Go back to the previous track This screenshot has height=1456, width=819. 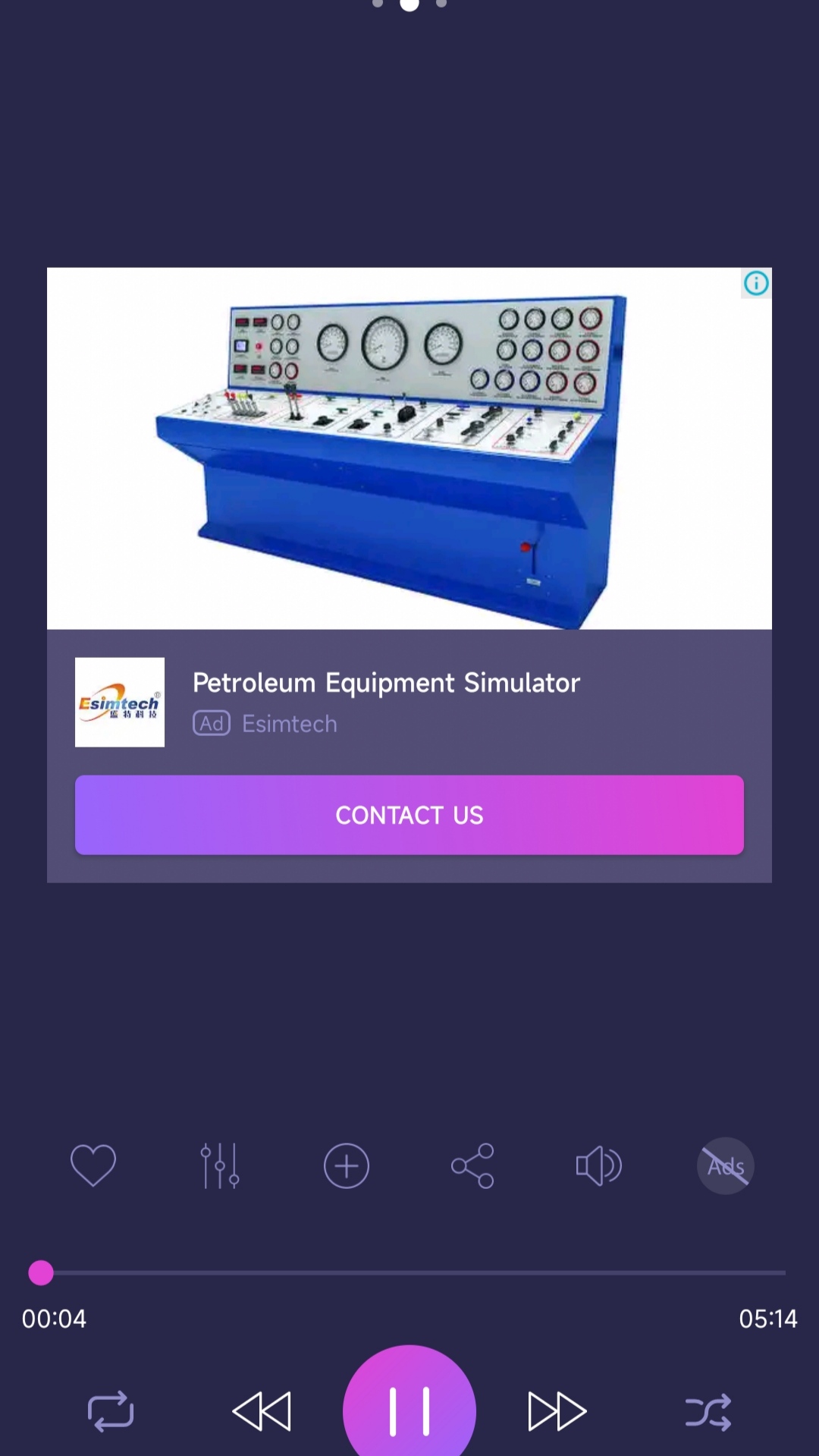click(x=262, y=1411)
